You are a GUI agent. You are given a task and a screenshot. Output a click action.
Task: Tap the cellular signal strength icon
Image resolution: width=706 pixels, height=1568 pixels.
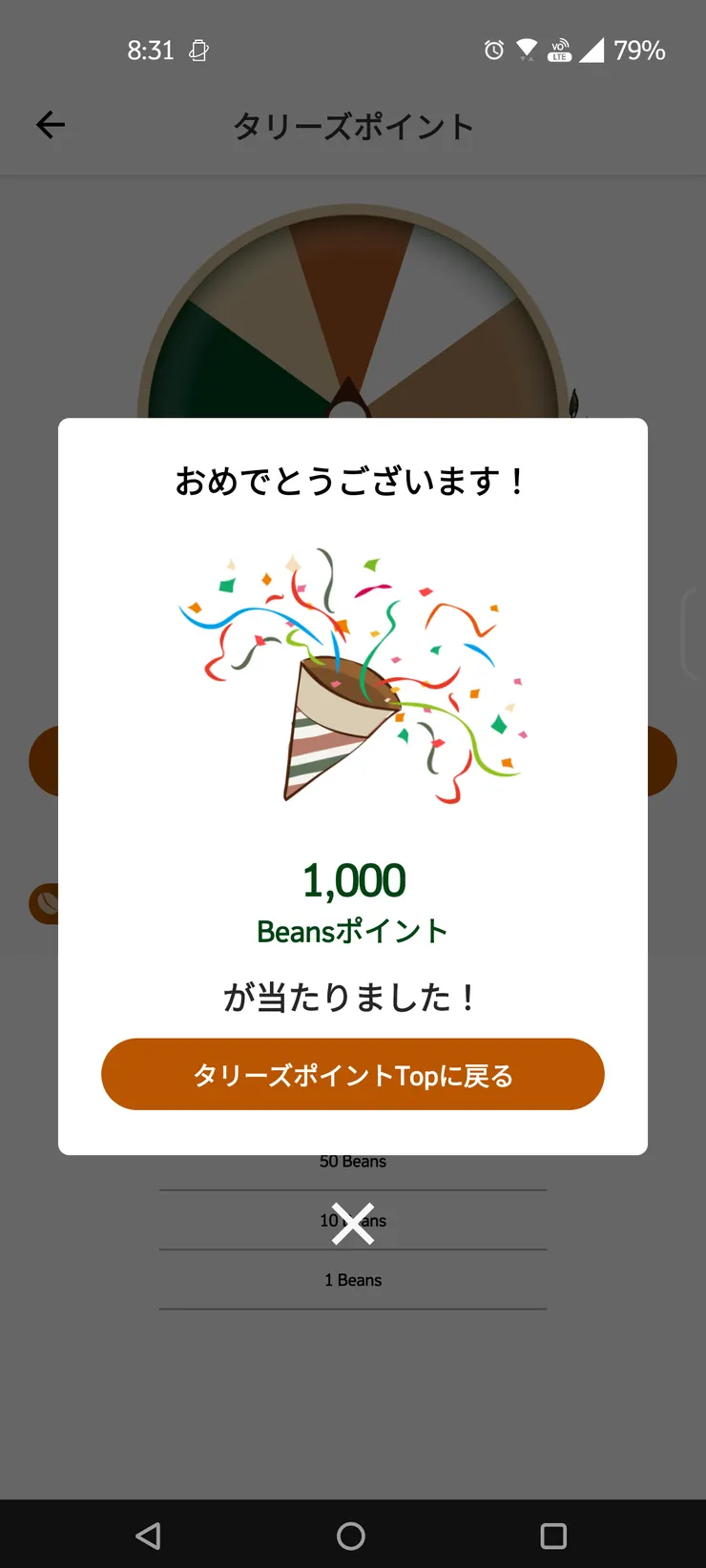tap(592, 51)
